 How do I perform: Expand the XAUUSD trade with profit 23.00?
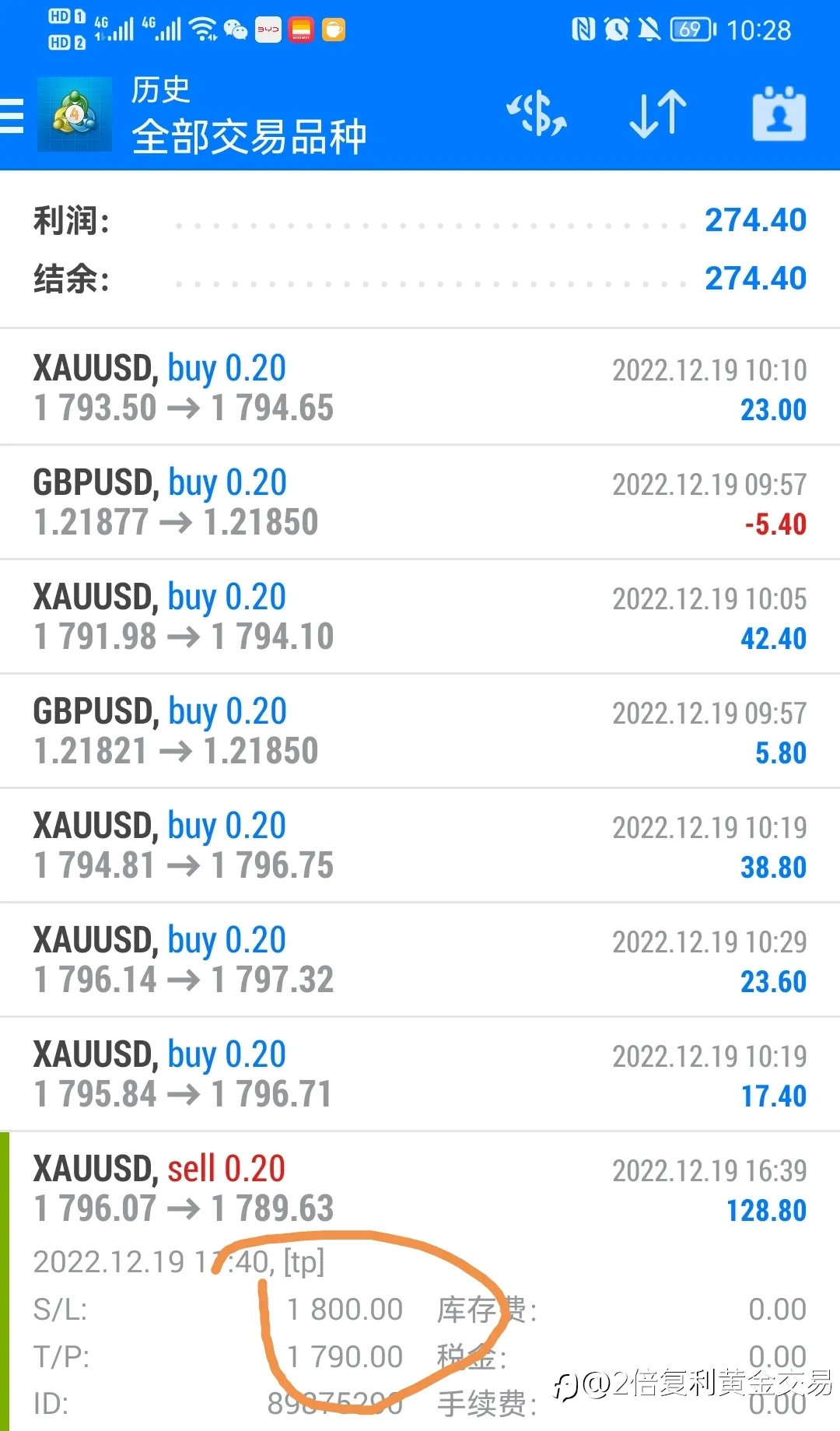[x=420, y=388]
